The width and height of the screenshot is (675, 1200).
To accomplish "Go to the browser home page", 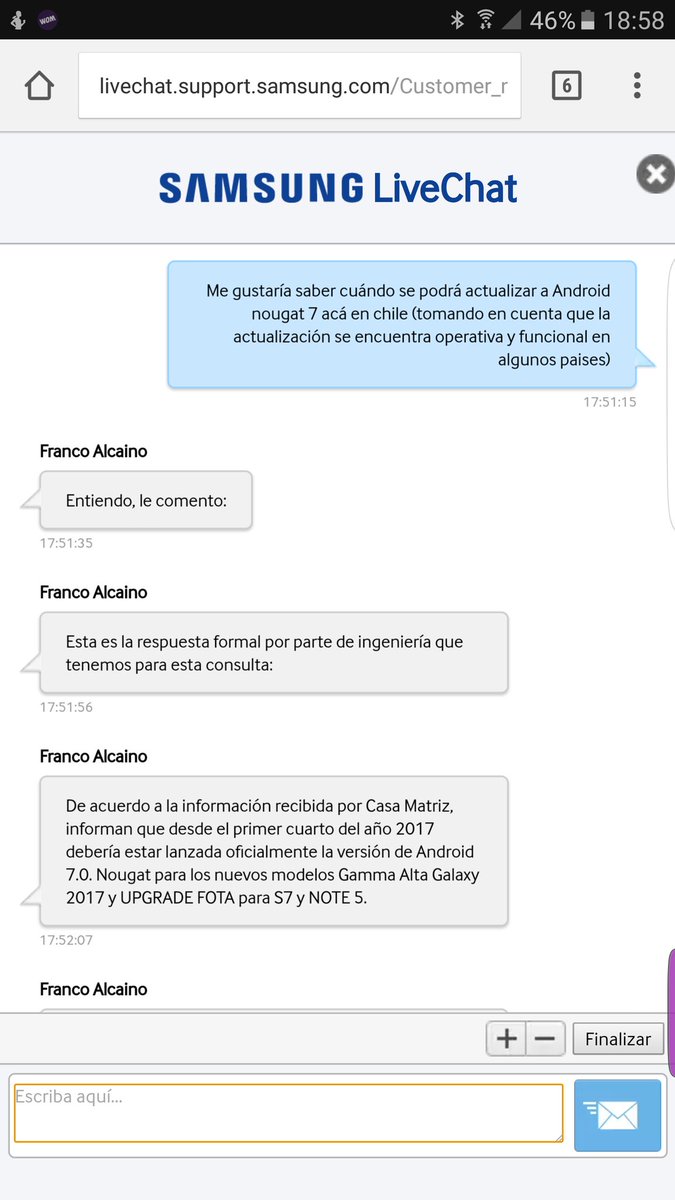I will click(x=39, y=86).
